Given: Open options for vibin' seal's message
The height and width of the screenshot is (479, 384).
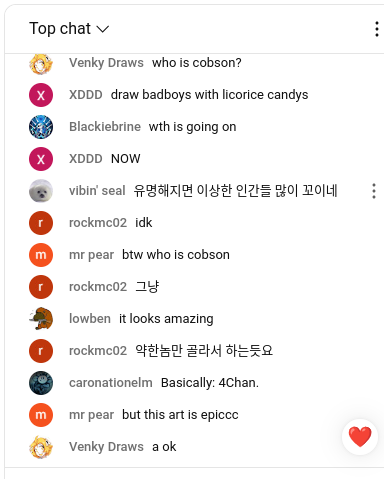Looking at the screenshot, I should 374,191.
